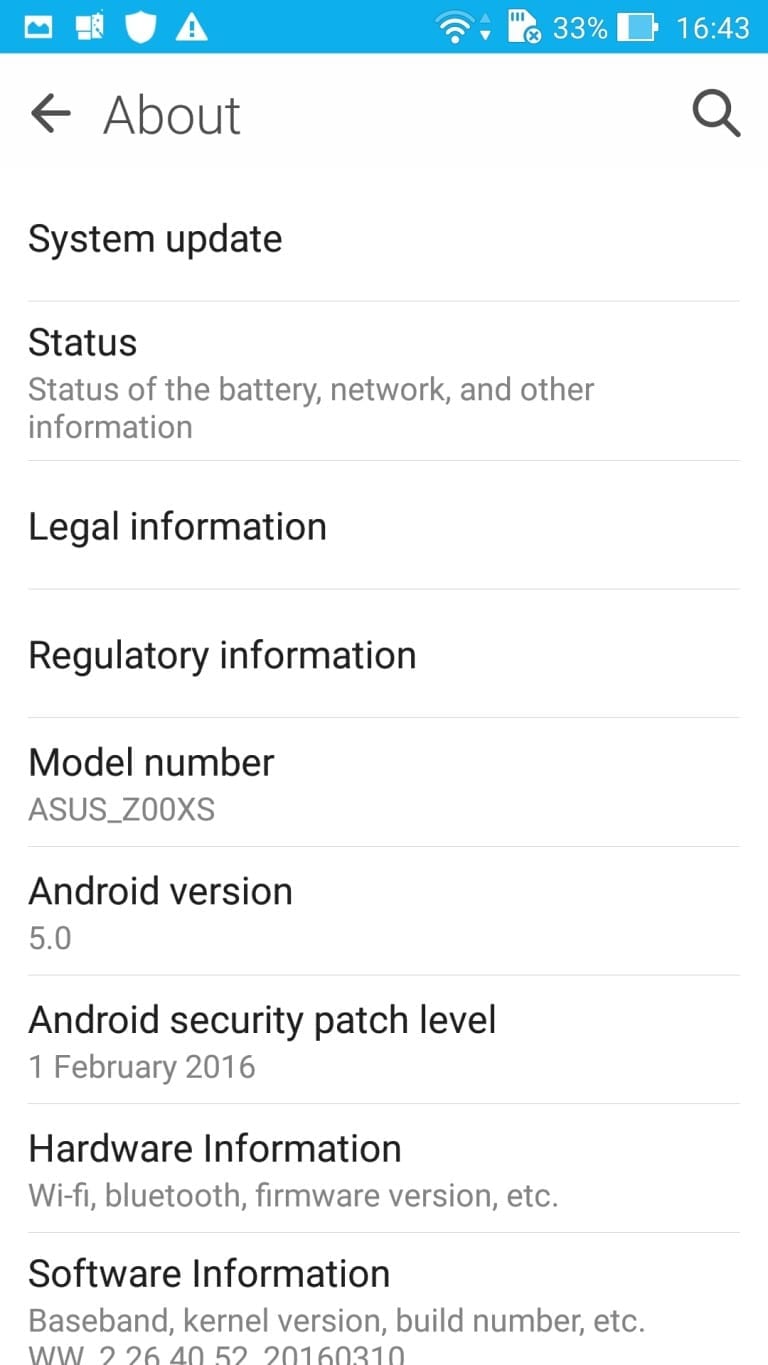
Task: View Regulatory information
Action: pyautogui.click(x=384, y=655)
